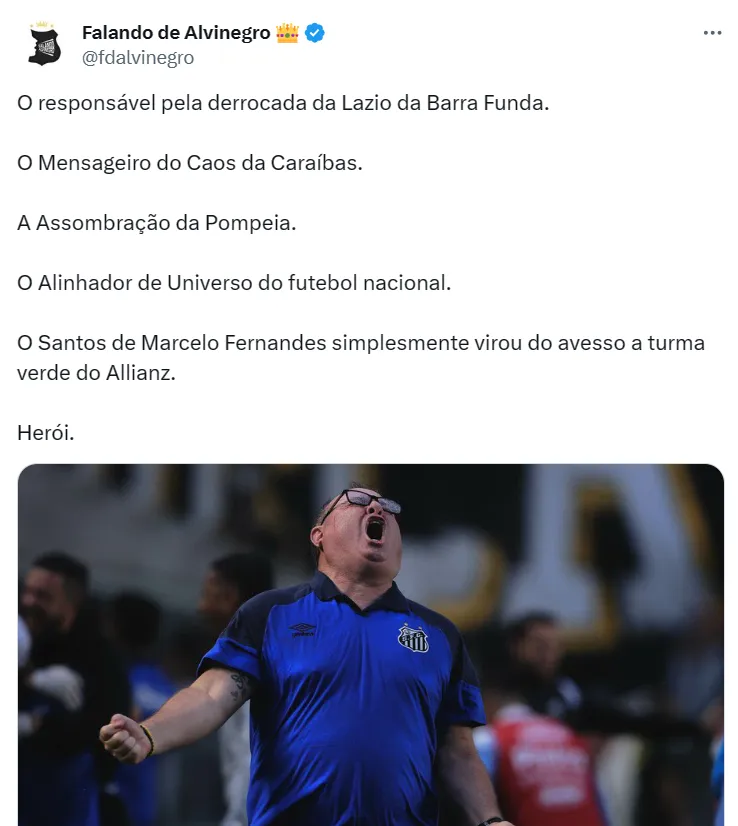Screen dimensions: 738x826
Task: Open the tweet's three-dot overflow menu
Action: coord(712,33)
